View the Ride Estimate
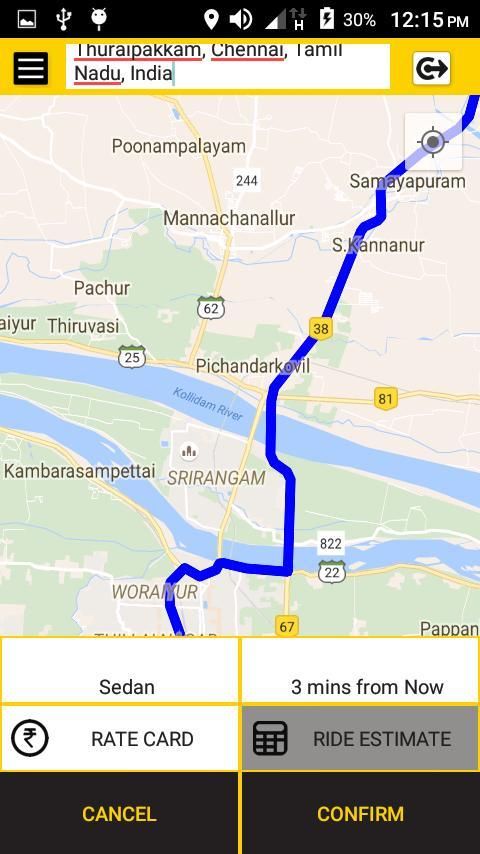 (x=361, y=739)
